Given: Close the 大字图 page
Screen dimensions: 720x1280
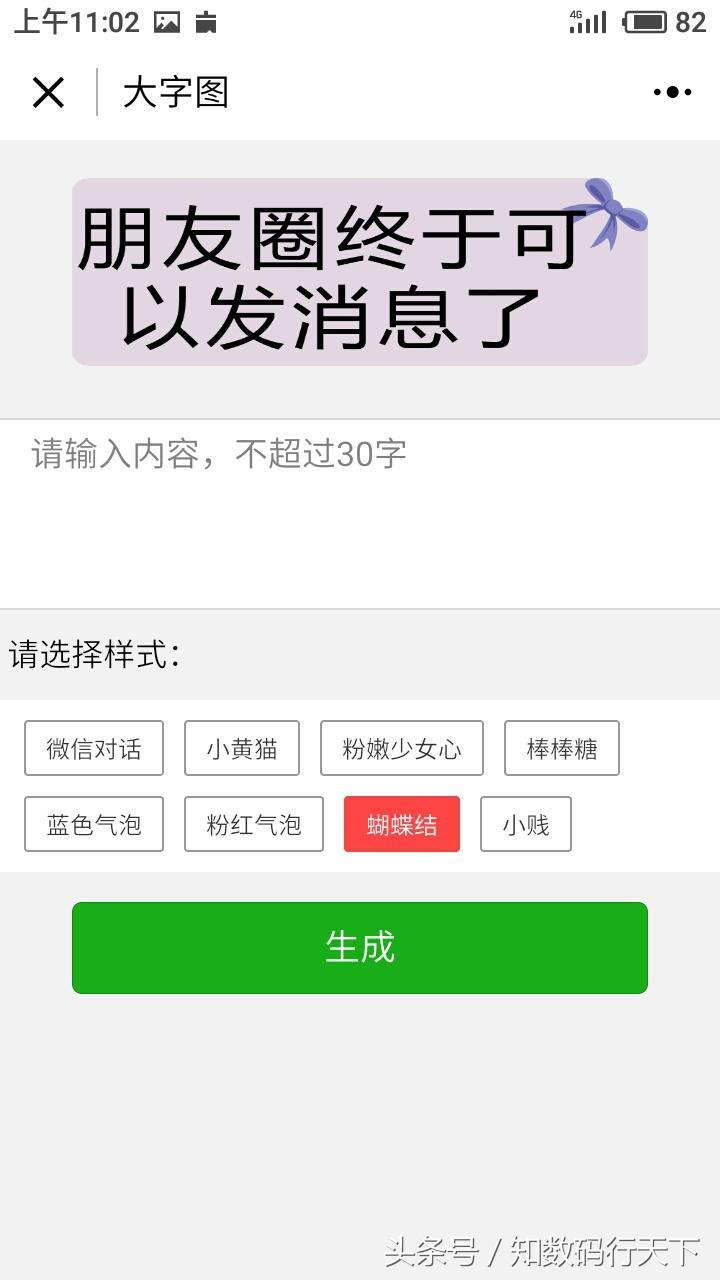Looking at the screenshot, I should (48, 92).
